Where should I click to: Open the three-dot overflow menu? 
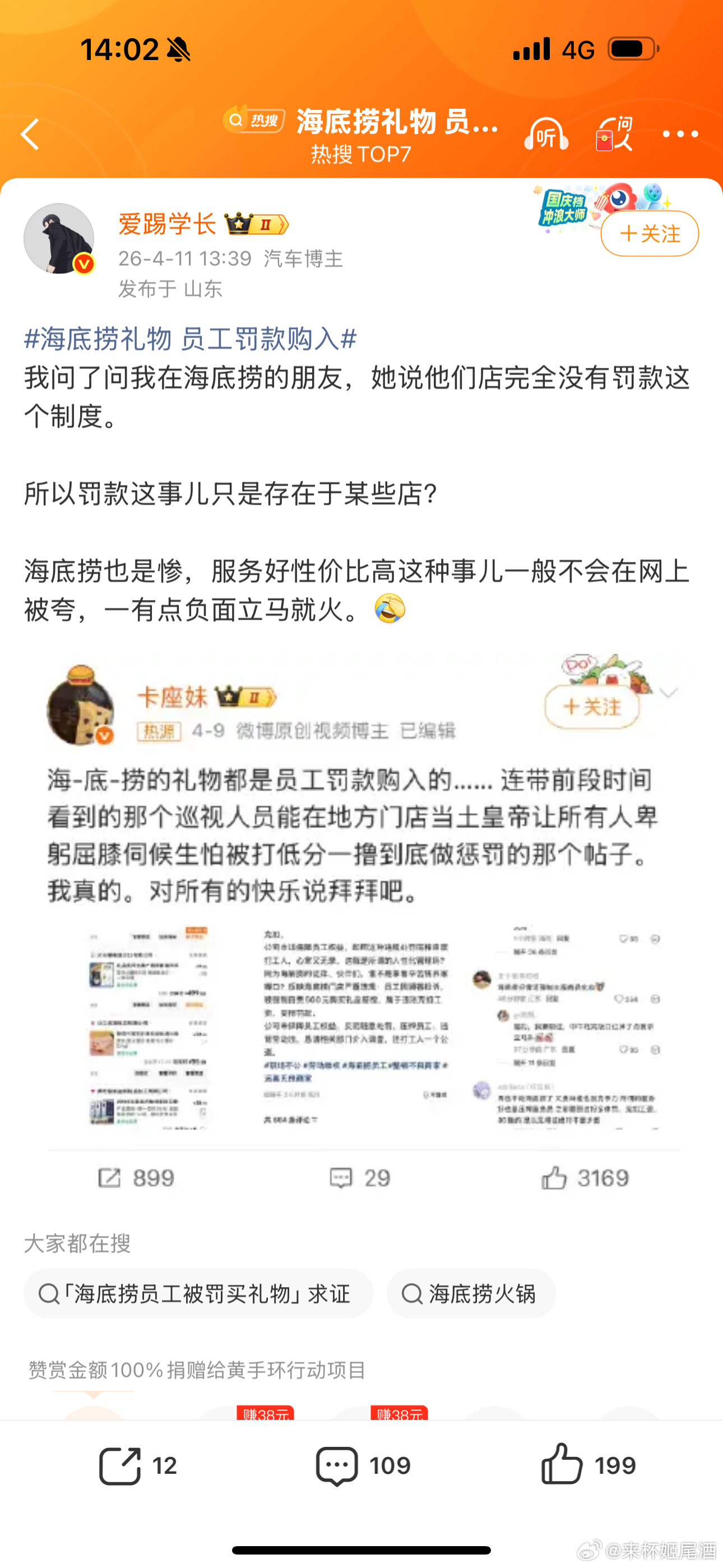pyautogui.click(x=680, y=135)
